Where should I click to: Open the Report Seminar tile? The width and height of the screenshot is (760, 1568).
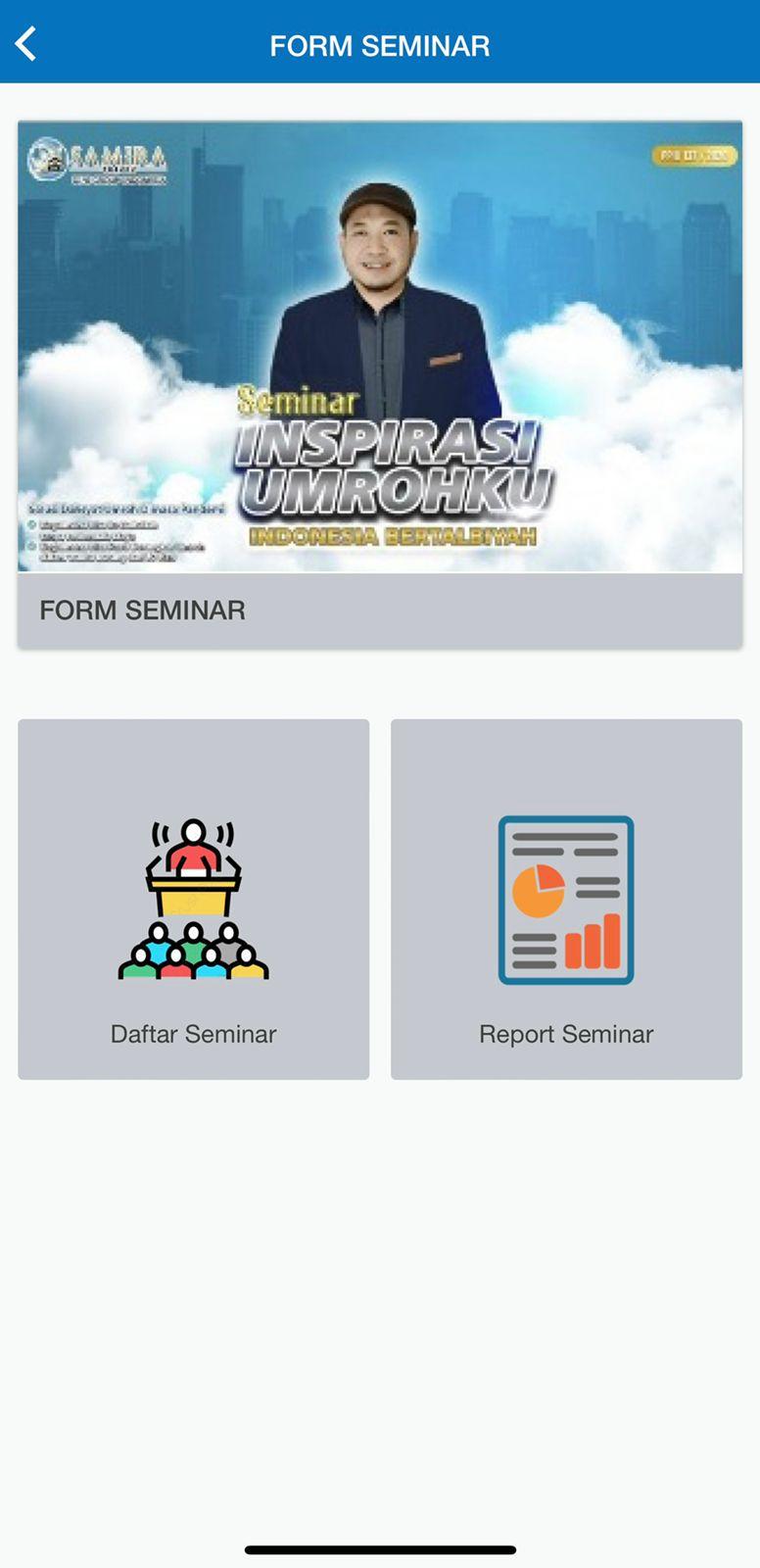pos(566,899)
